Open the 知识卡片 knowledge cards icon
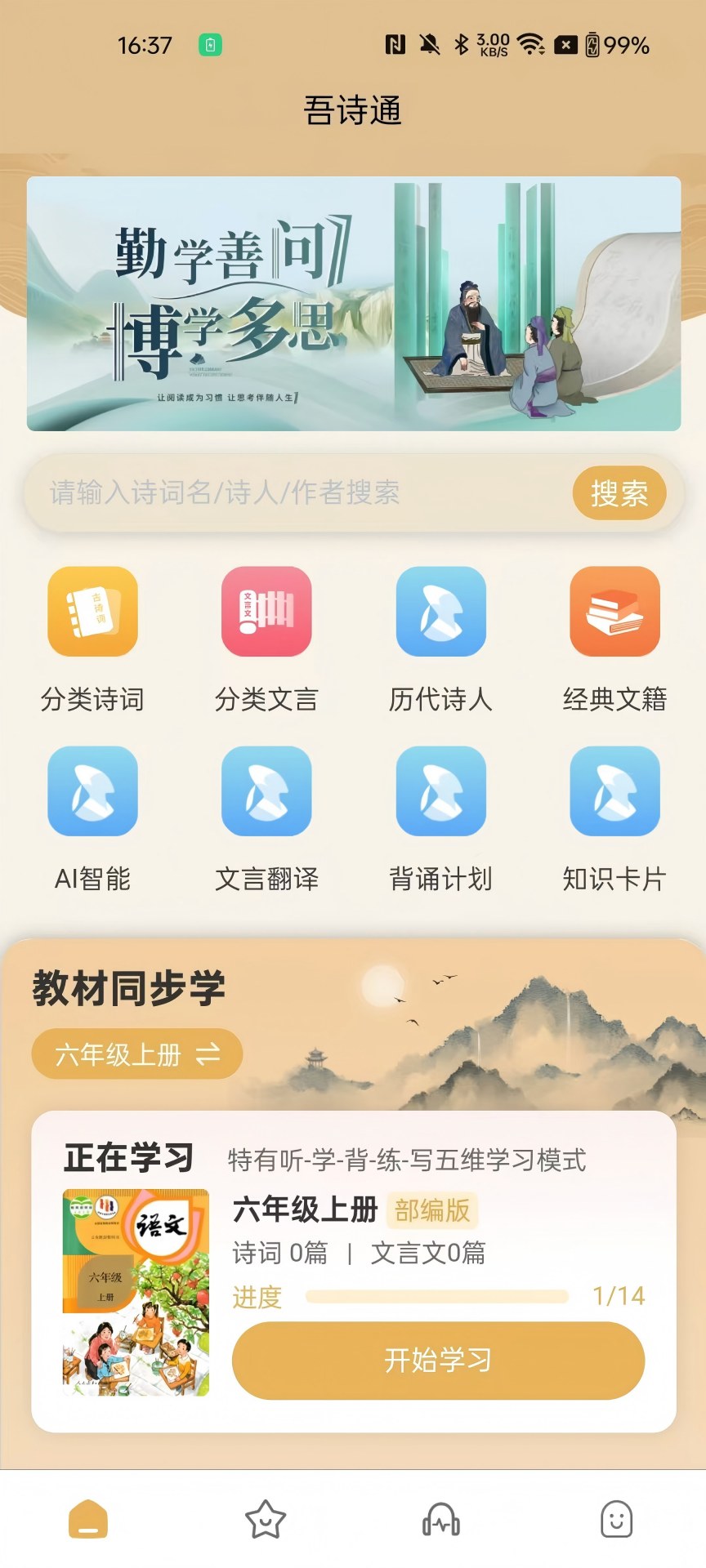Viewport: 706px width, 1568px height. pyautogui.click(x=614, y=793)
